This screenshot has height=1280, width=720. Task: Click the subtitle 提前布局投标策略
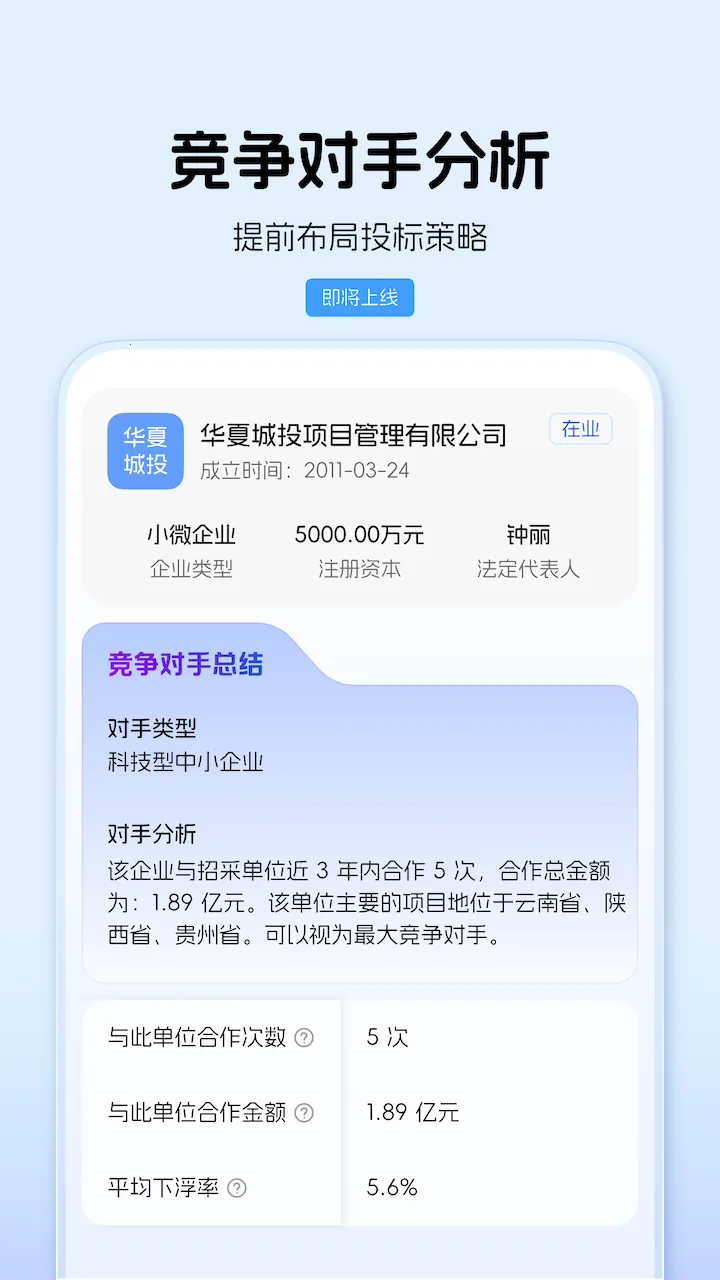point(360,235)
